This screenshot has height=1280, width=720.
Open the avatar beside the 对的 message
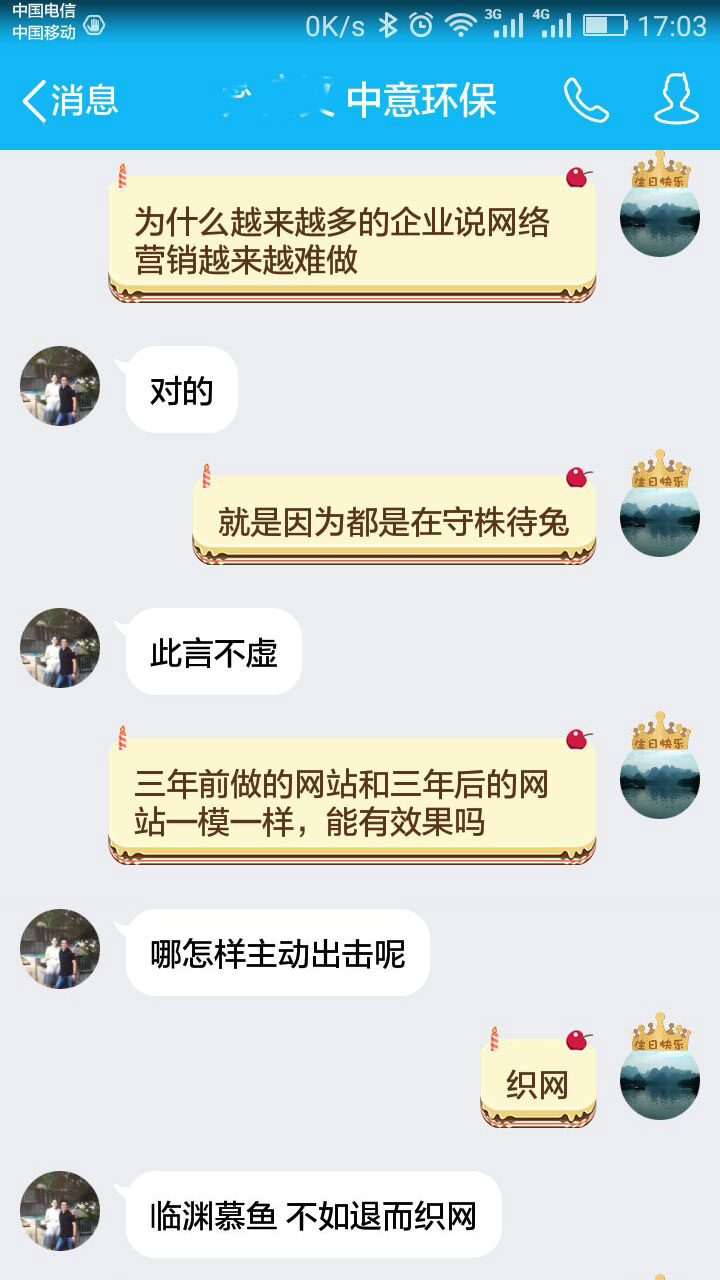pos(60,387)
